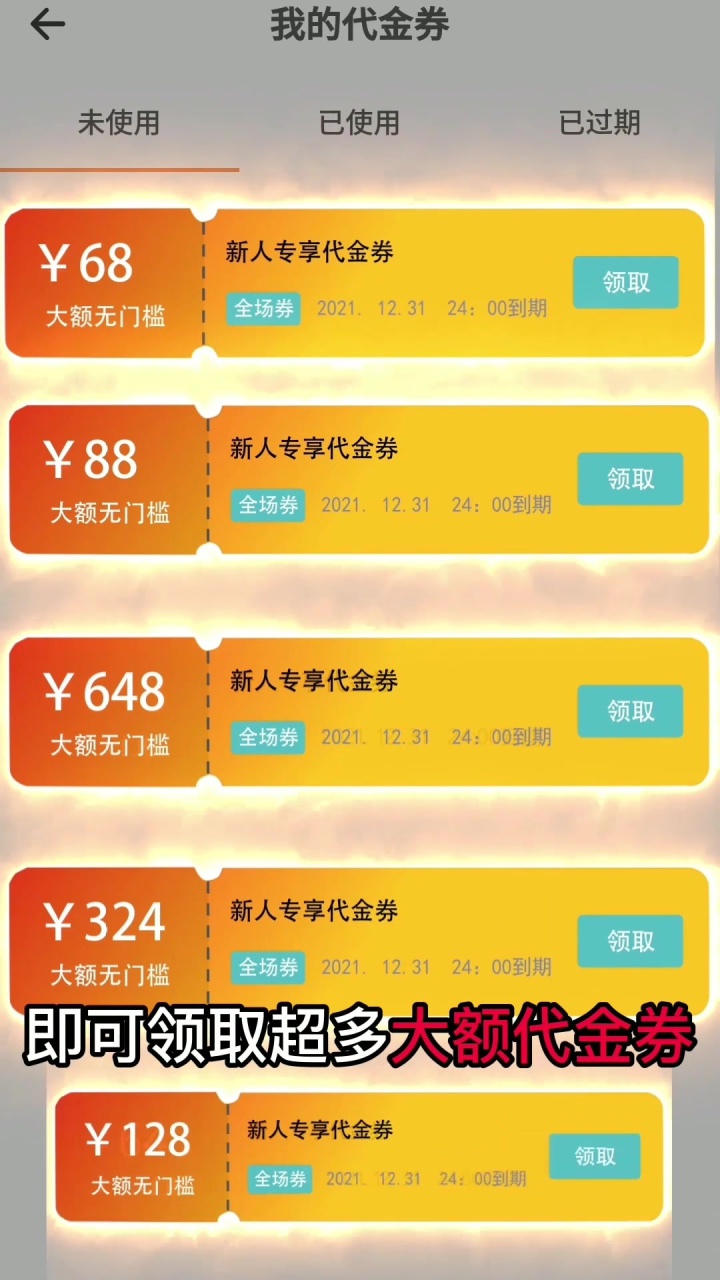Select the 全场券 tag on ¥648 coupon
Viewport: 720px width, 1280px height.
[x=267, y=738]
